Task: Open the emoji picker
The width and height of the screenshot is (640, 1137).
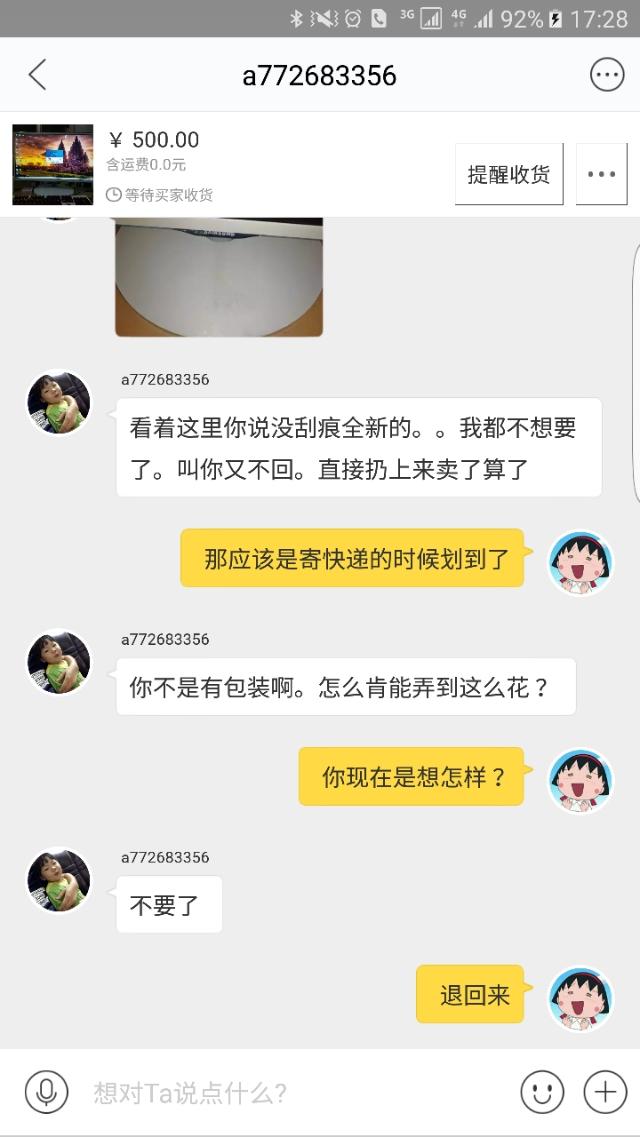Action: point(542,1092)
